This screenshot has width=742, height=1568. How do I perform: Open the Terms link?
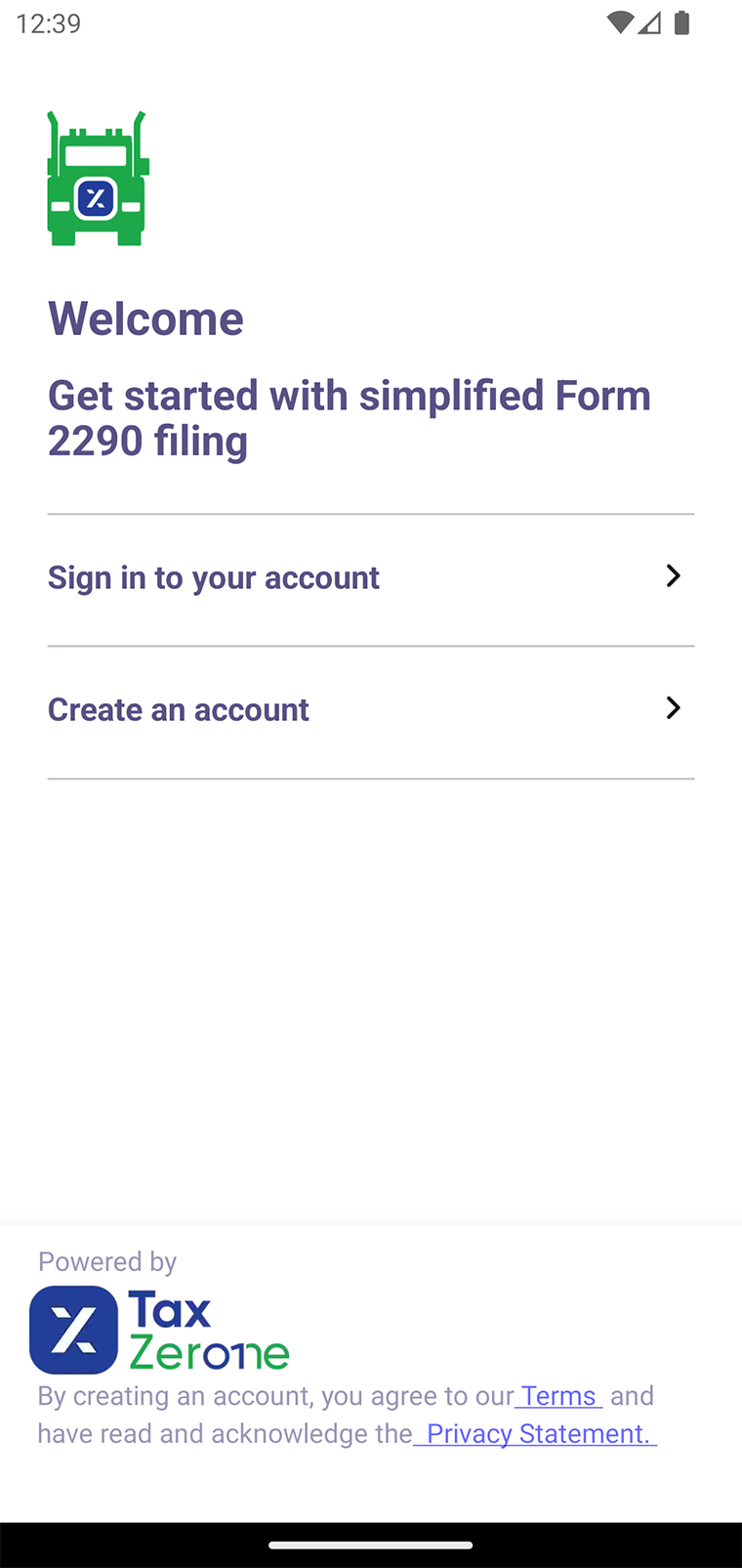click(x=557, y=1396)
